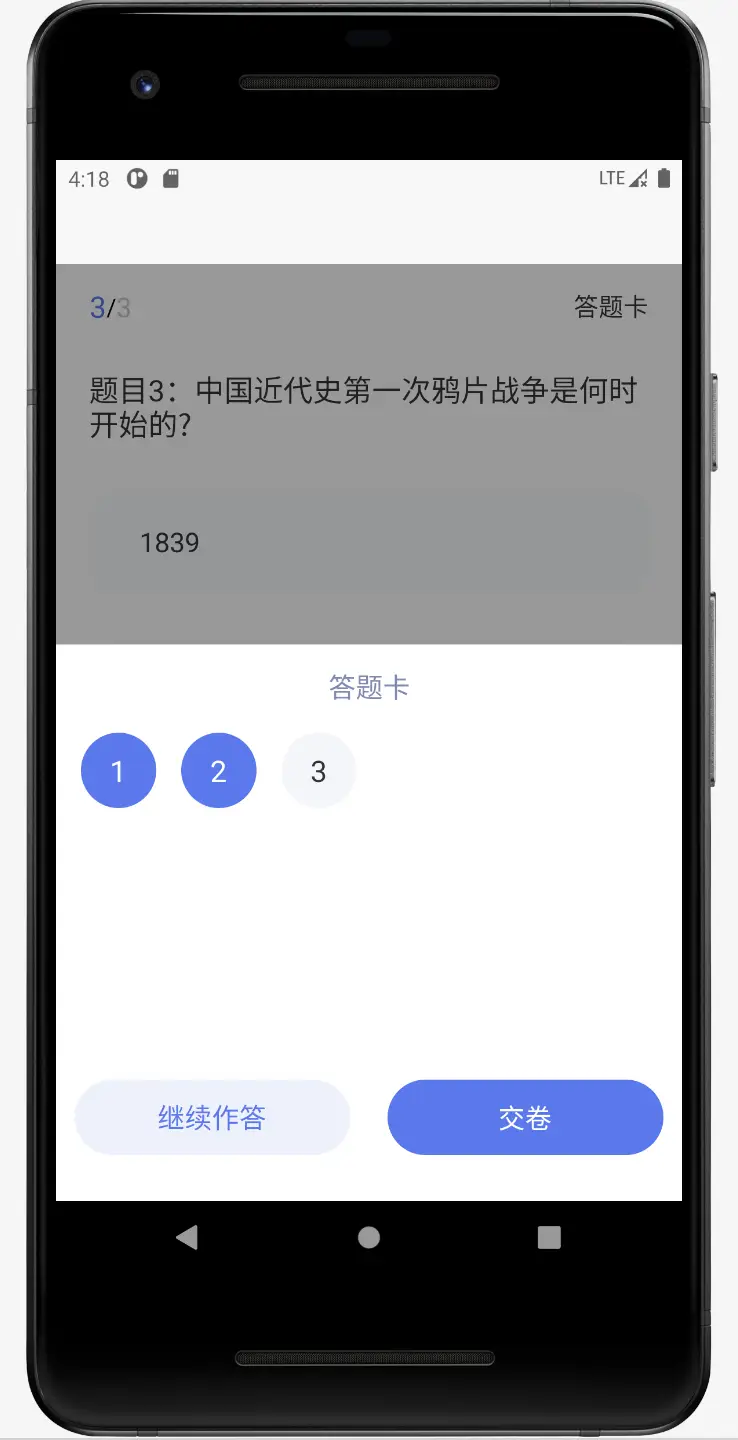Select unanswered question 3 circle

(318, 770)
